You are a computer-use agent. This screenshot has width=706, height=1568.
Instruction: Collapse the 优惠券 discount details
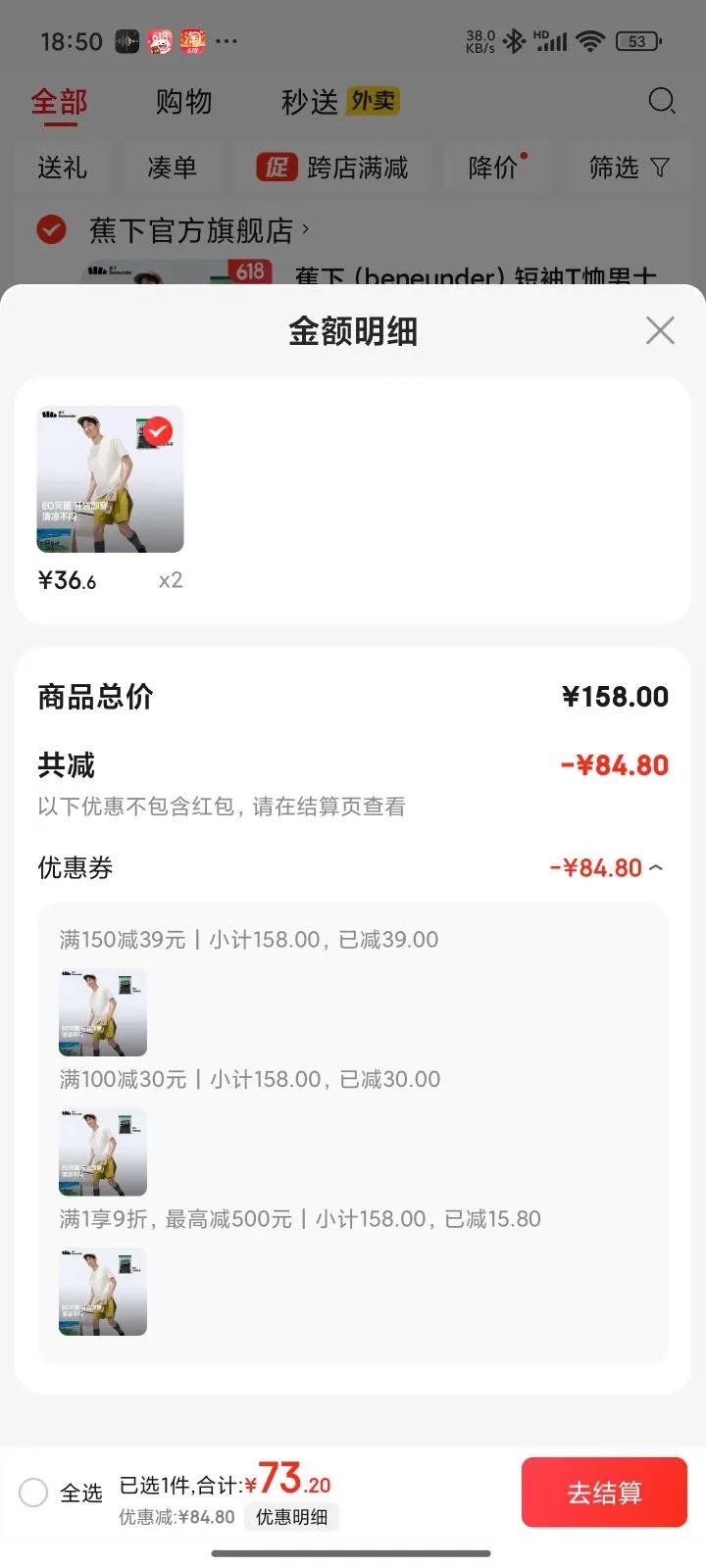click(656, 868)
